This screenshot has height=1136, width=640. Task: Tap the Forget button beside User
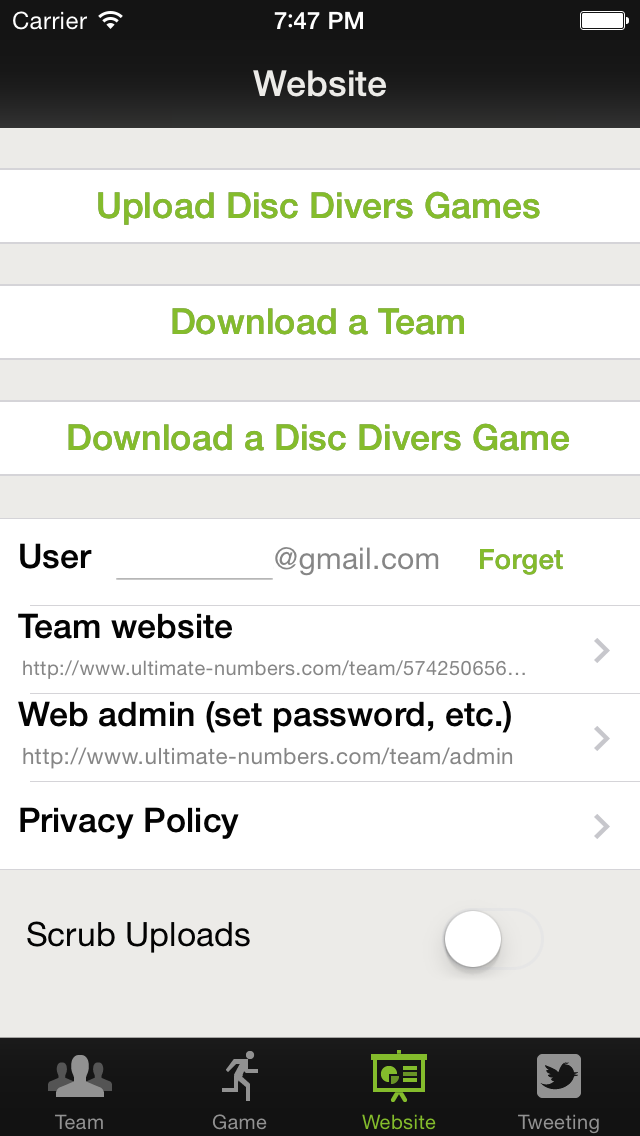coord(520,560)
